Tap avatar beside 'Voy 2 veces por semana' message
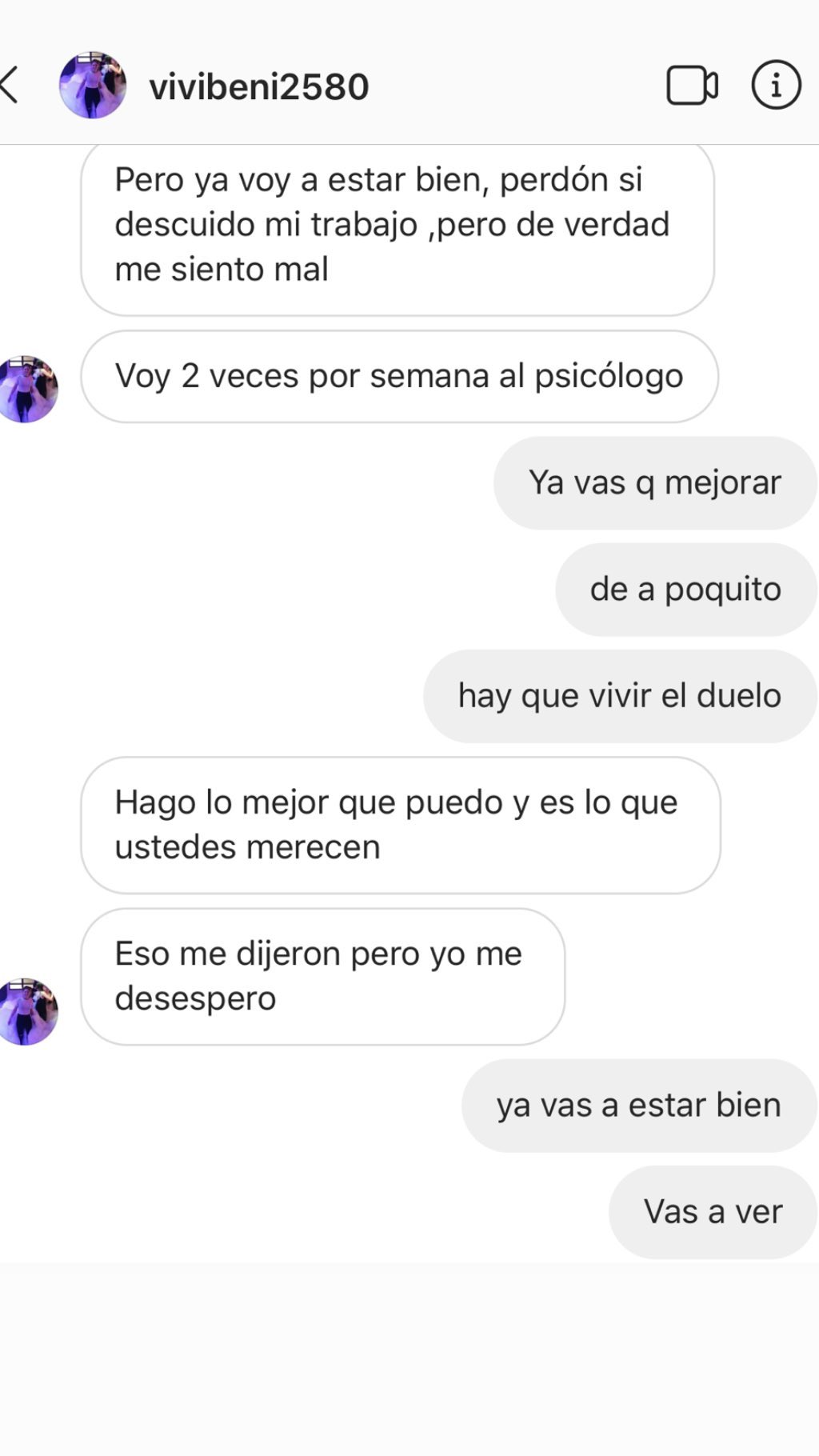The height and width of the screenshot is (1456, 819). tap(29, 390)
